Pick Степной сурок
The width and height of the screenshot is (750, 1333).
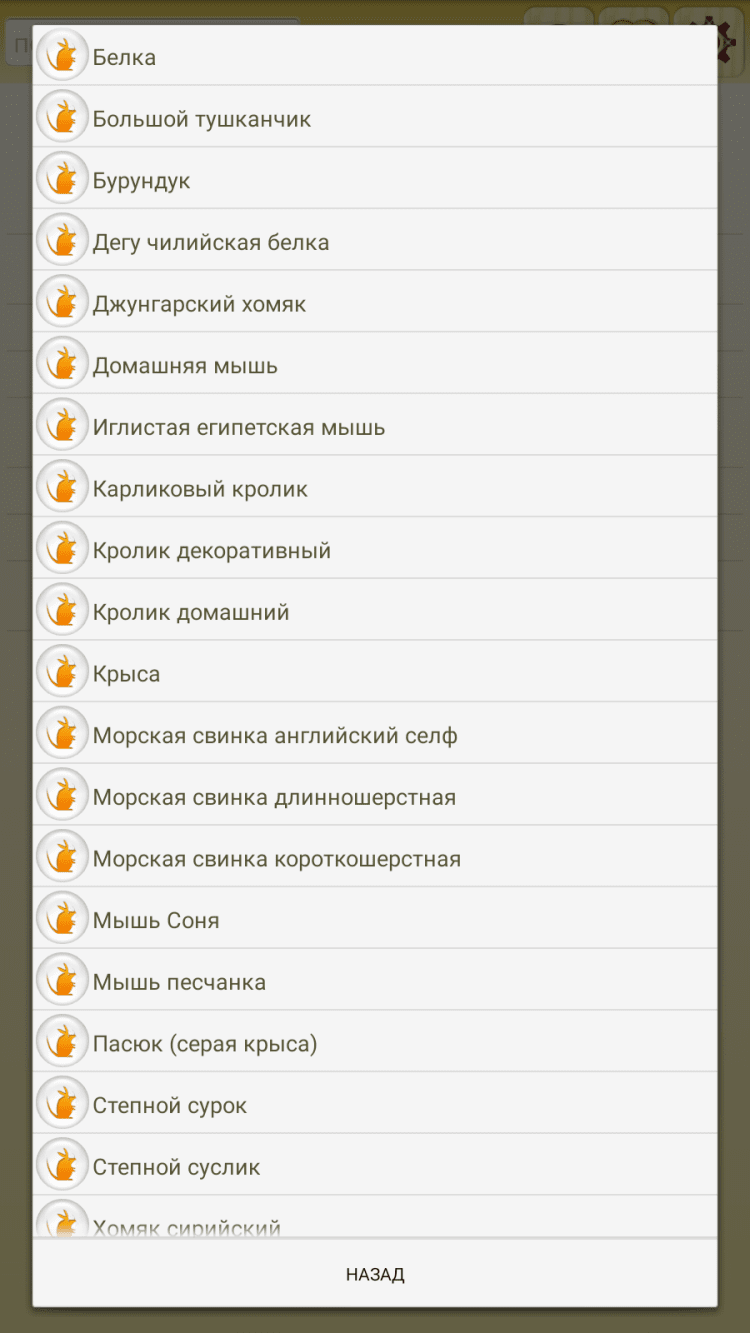pos(375,1106)
